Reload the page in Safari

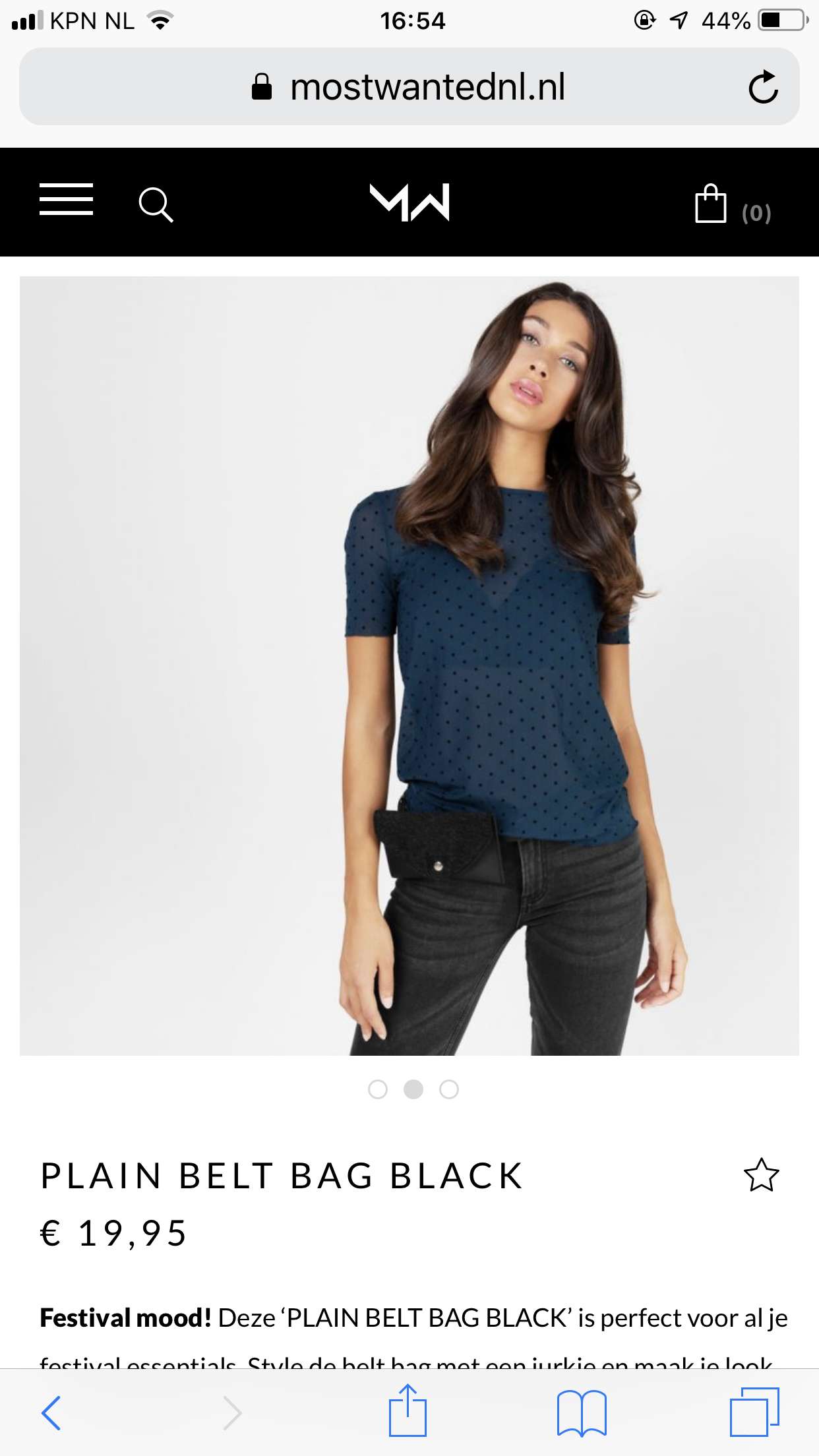[x=763, y=86]
